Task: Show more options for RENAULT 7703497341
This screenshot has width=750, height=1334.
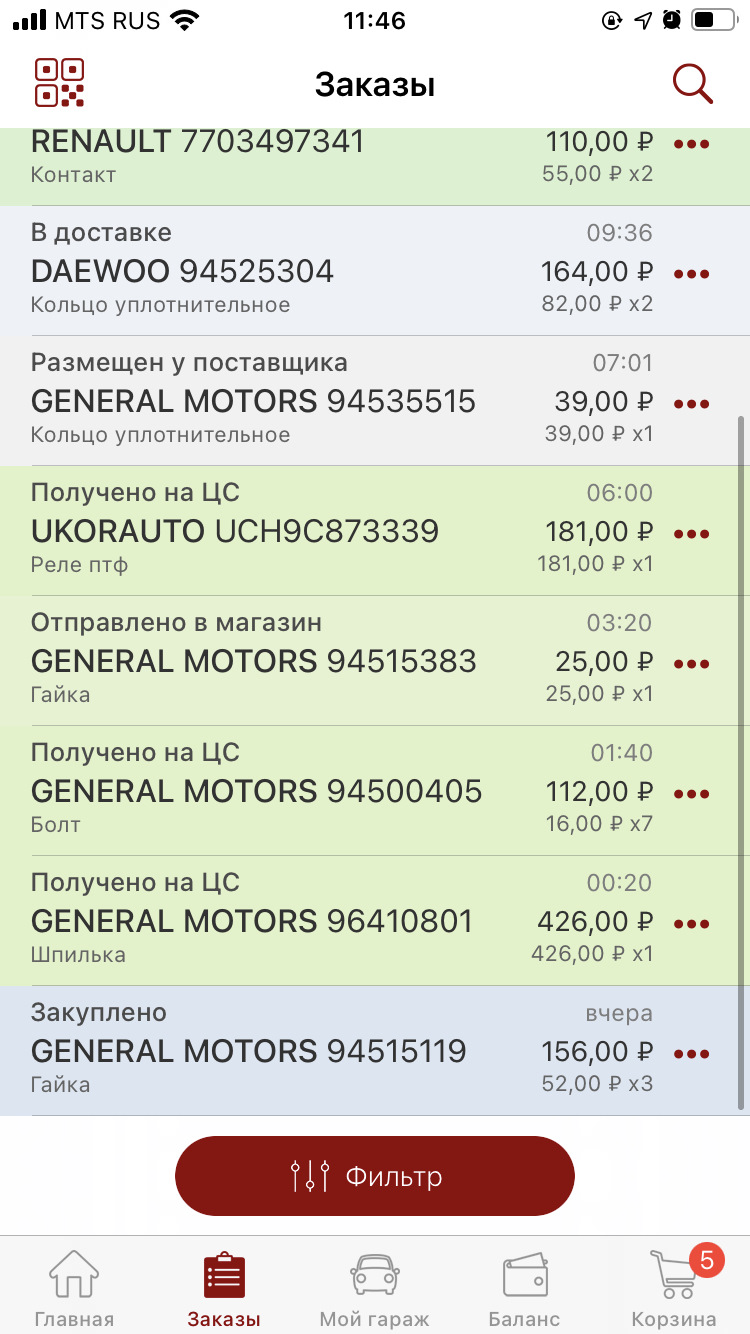Action: click(x=692, y=144)
